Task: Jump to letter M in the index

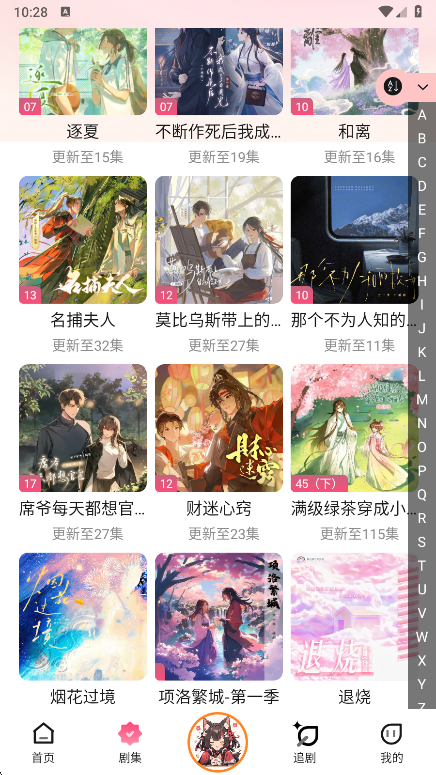Action: tap(422, 399)
